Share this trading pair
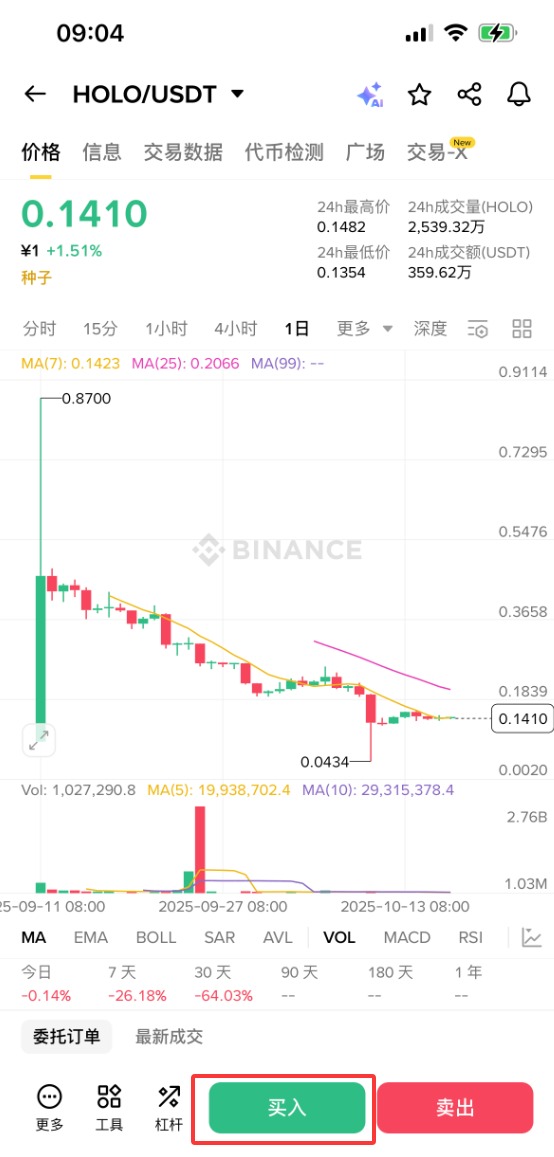554x1157 pixels. click(x=470, y=94)
